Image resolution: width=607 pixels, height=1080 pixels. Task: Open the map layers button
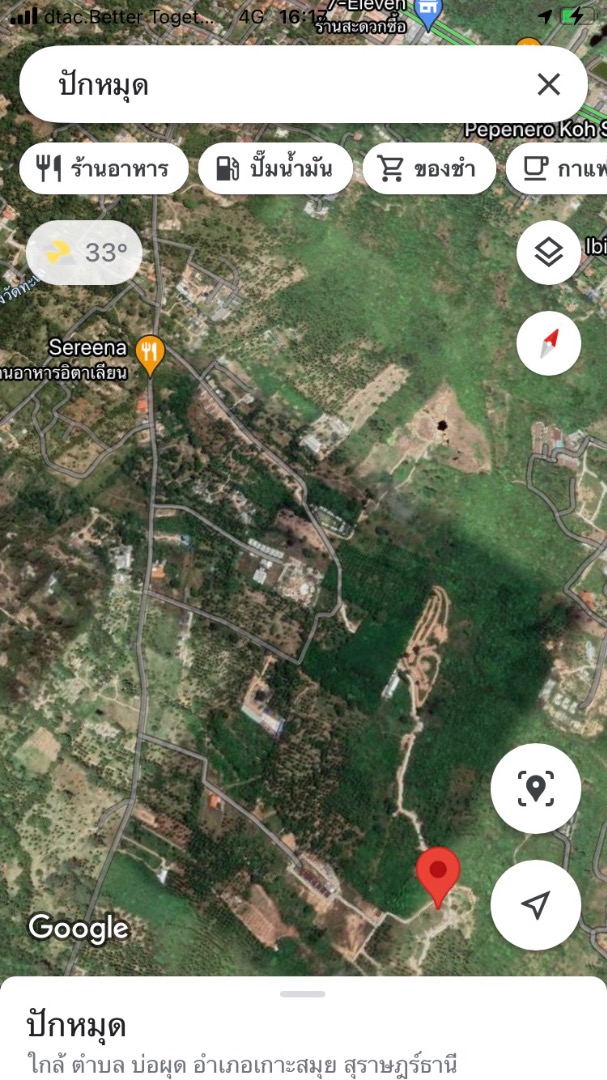pos(548,253)
